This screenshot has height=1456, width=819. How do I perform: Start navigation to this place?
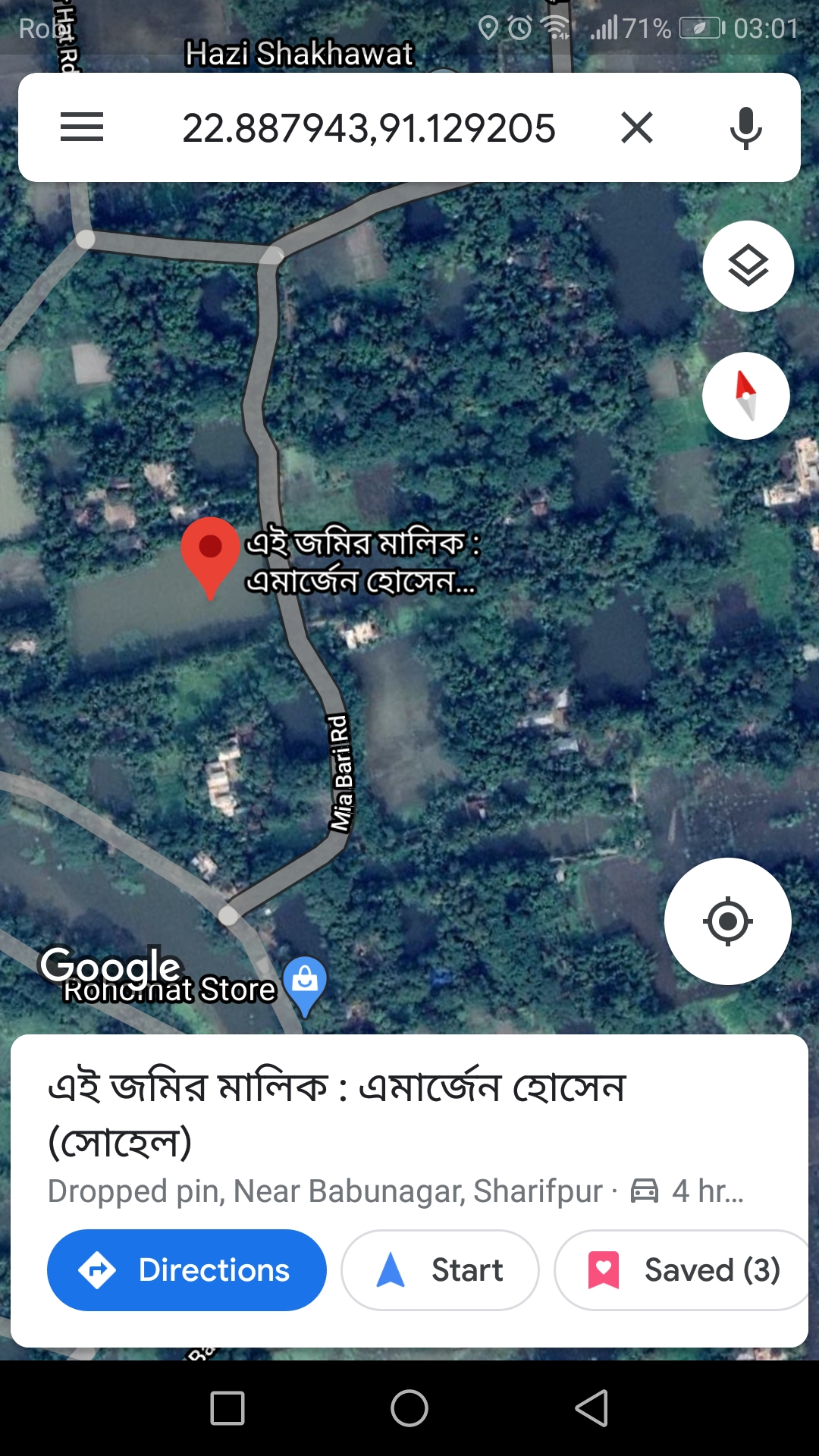coord(440,1270)
